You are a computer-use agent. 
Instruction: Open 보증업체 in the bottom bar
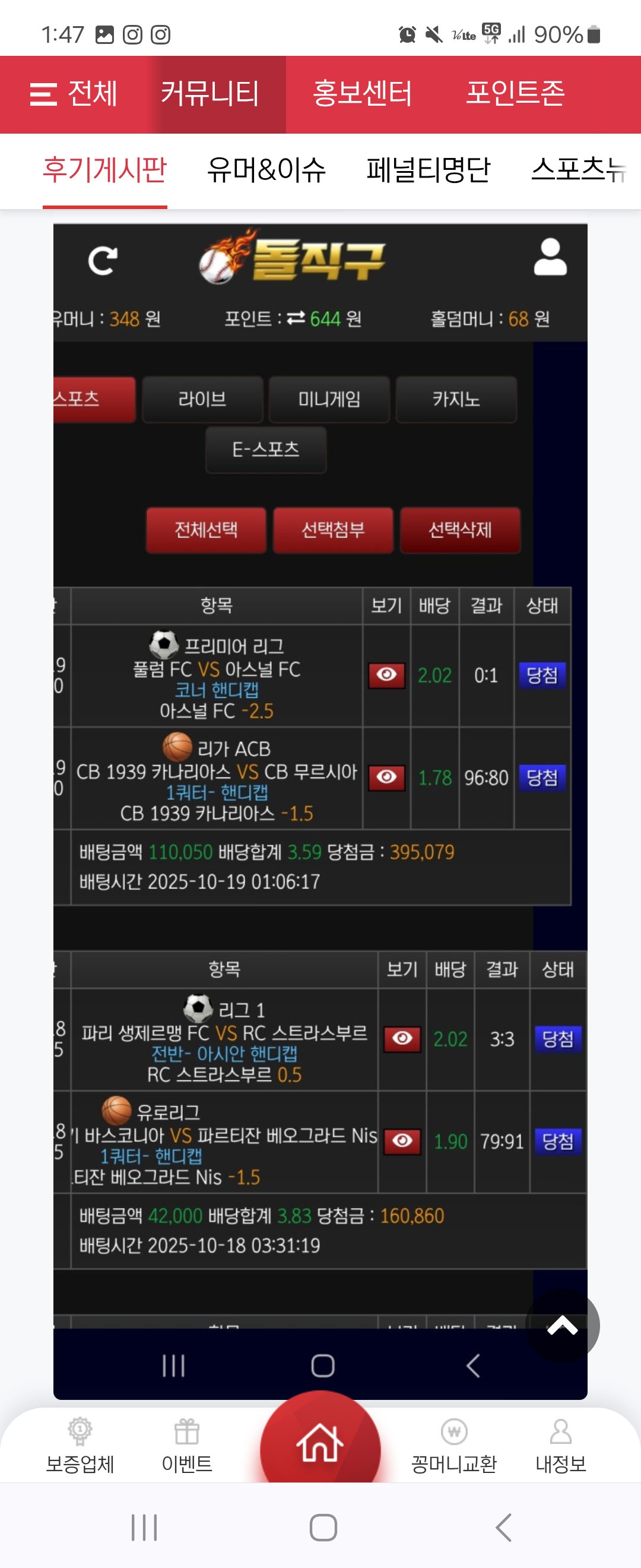click(x=80, y=1446)
